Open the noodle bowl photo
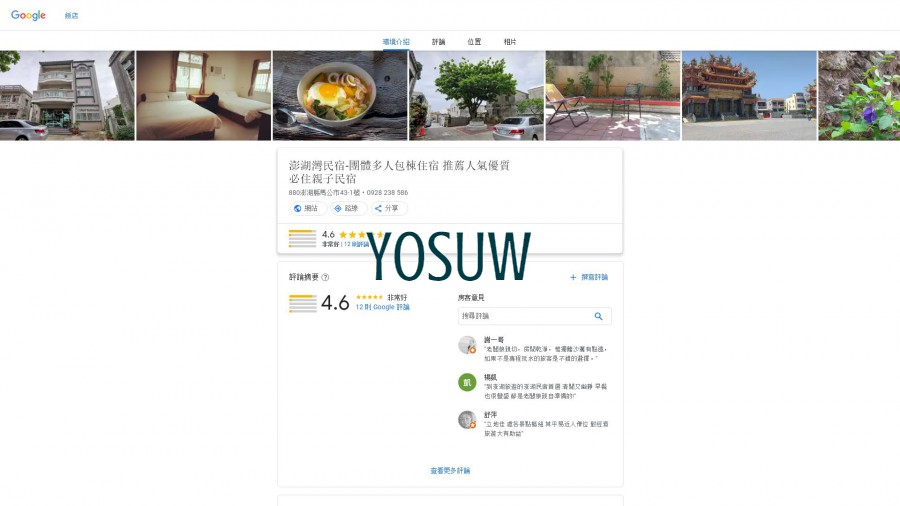The image size is (900, 506). [340, 95]
